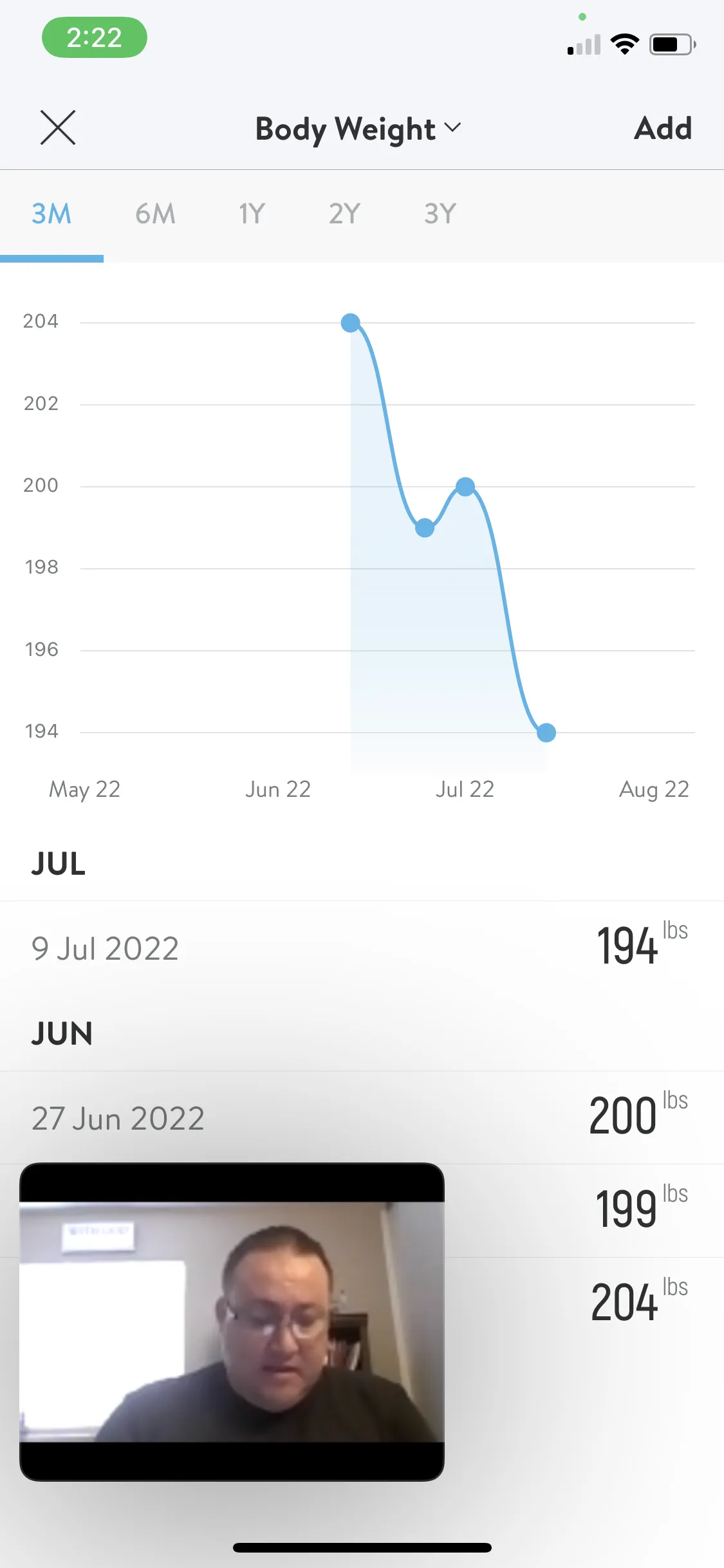Image resolution: width=724 pixels, height=1568 pixels.
Task: View the 3Y time range
Action: click(x=440, y=214)
